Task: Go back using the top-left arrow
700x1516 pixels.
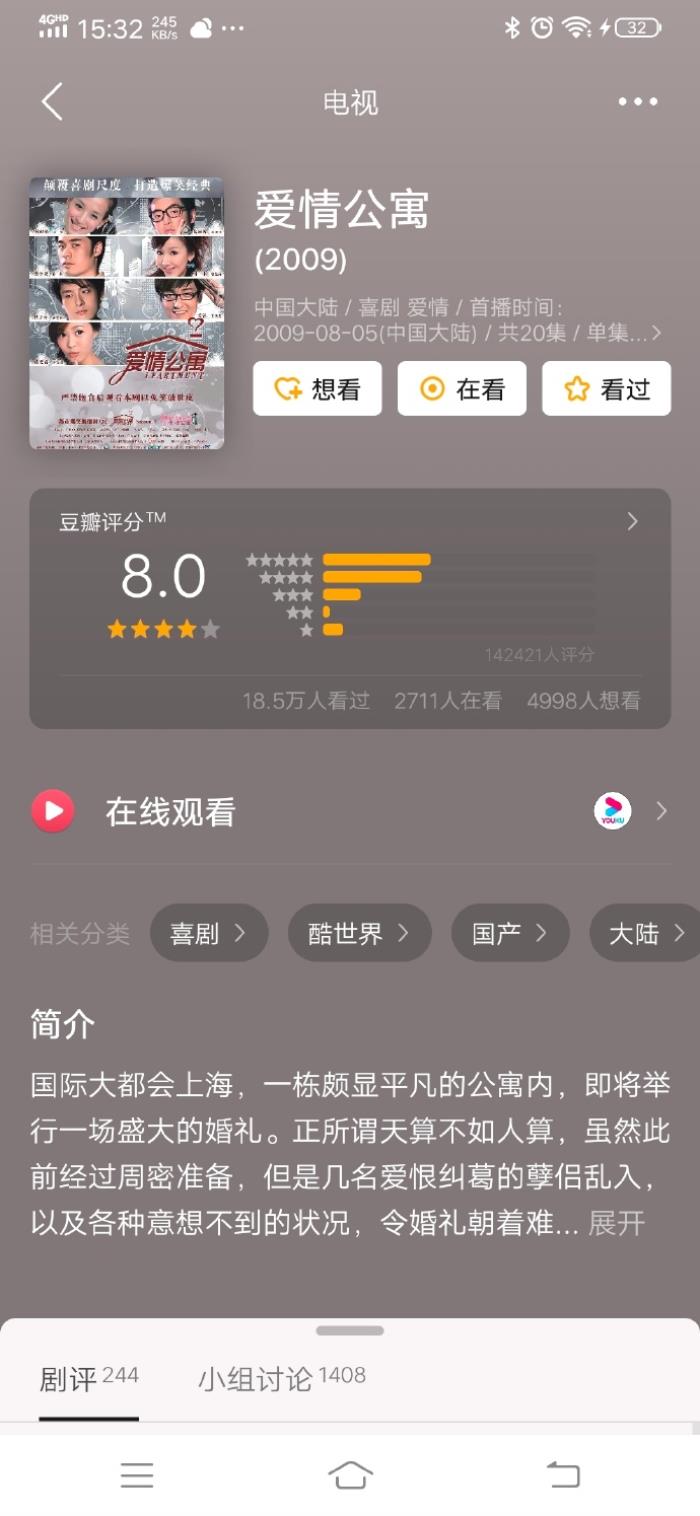Action: (52, 102)
